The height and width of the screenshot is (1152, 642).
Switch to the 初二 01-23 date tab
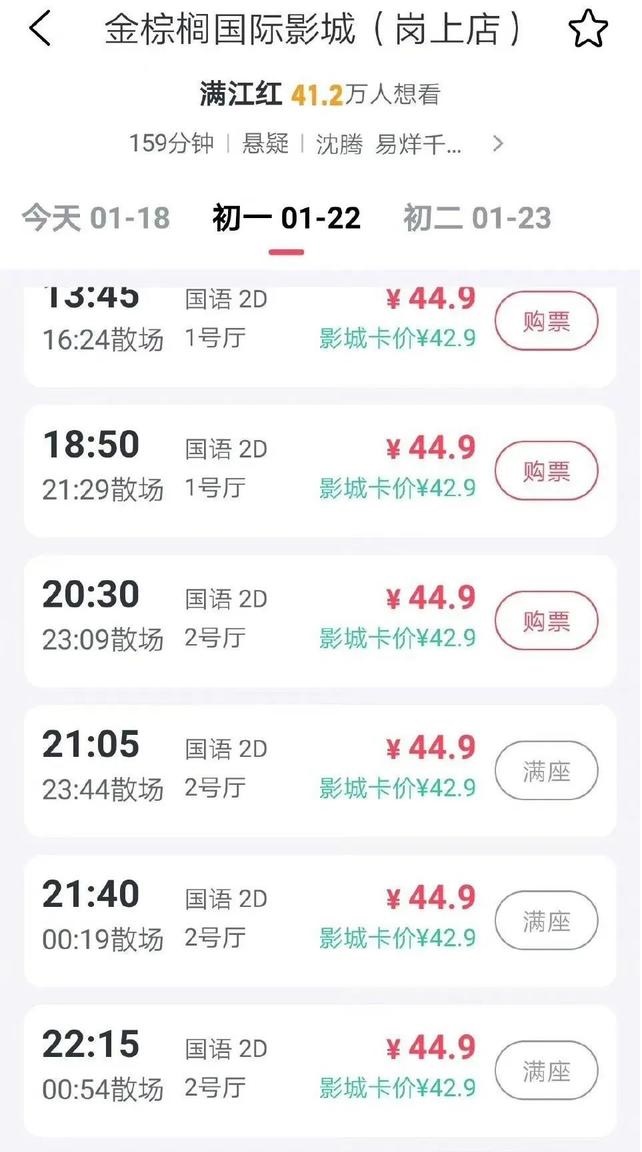[x=477, y=218]
